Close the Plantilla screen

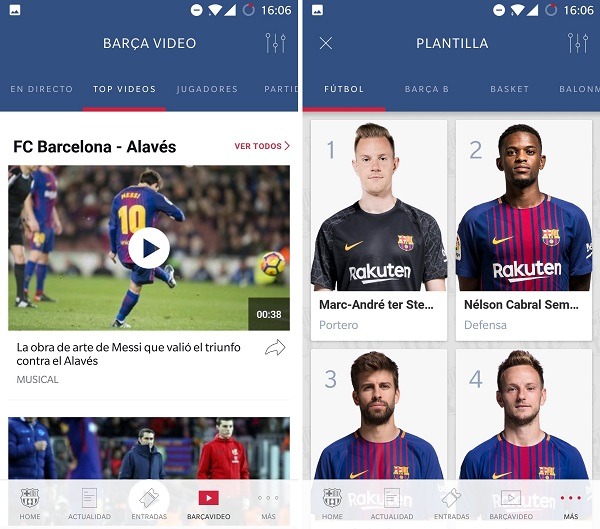coord(326,43)
